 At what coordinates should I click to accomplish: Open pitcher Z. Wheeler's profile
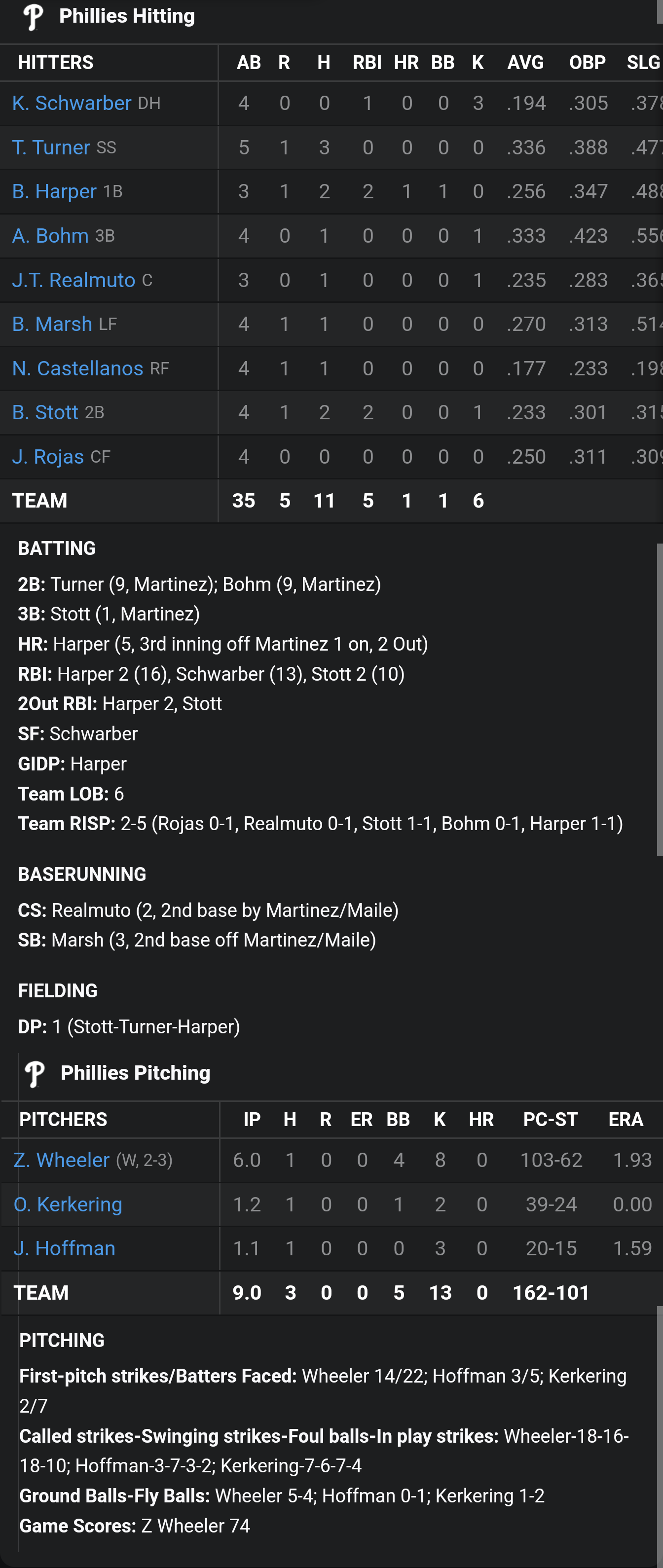(62, 1160)
